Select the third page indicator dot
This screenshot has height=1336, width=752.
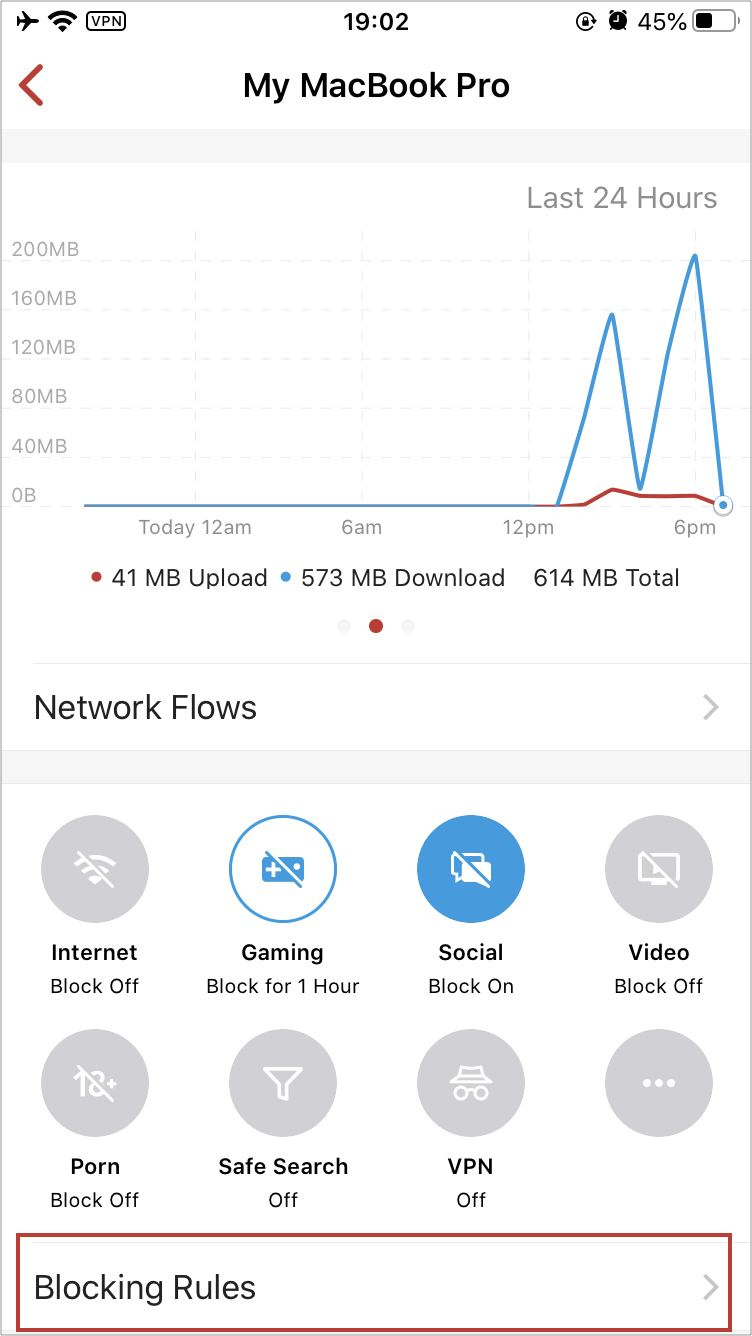(408, 626)
